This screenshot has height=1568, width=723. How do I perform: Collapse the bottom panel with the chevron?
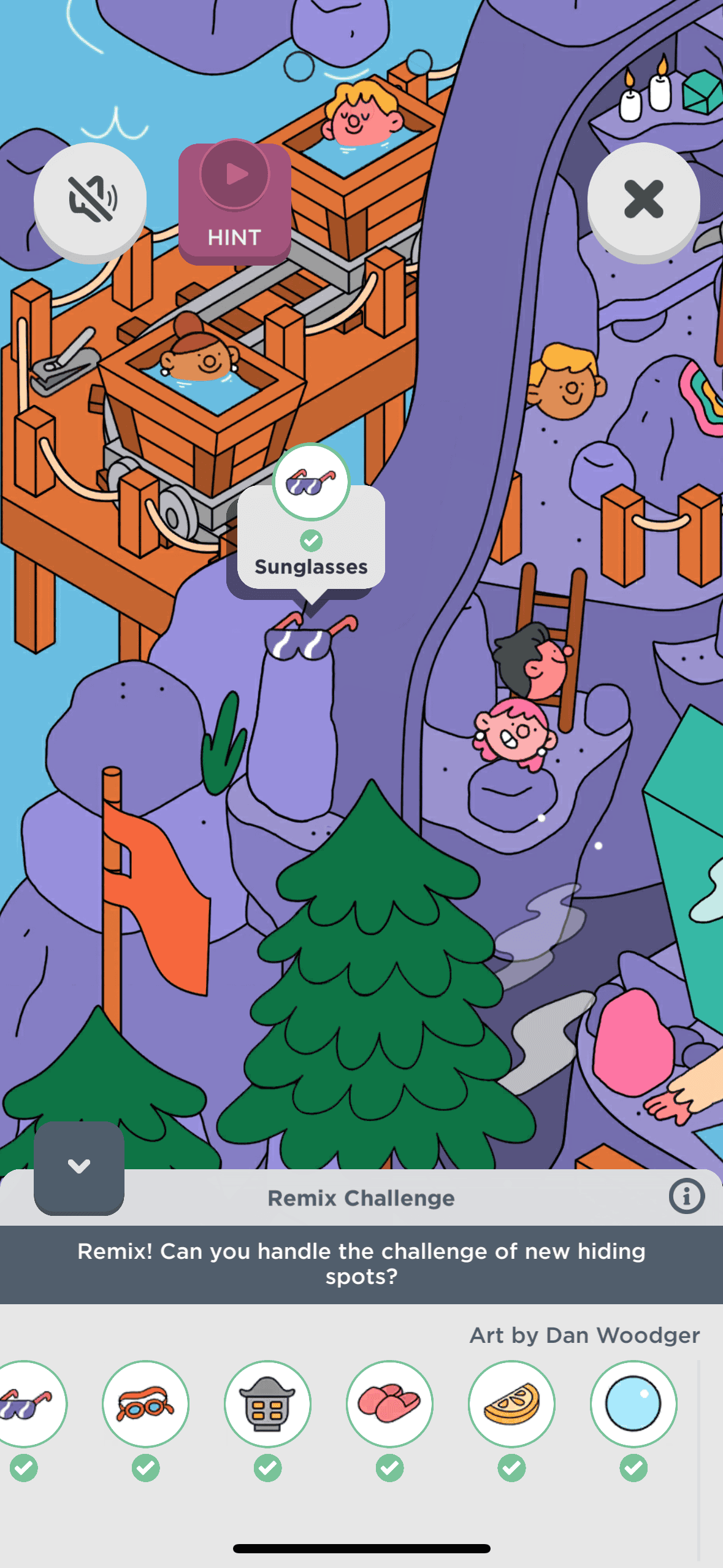pos(79,1166)
